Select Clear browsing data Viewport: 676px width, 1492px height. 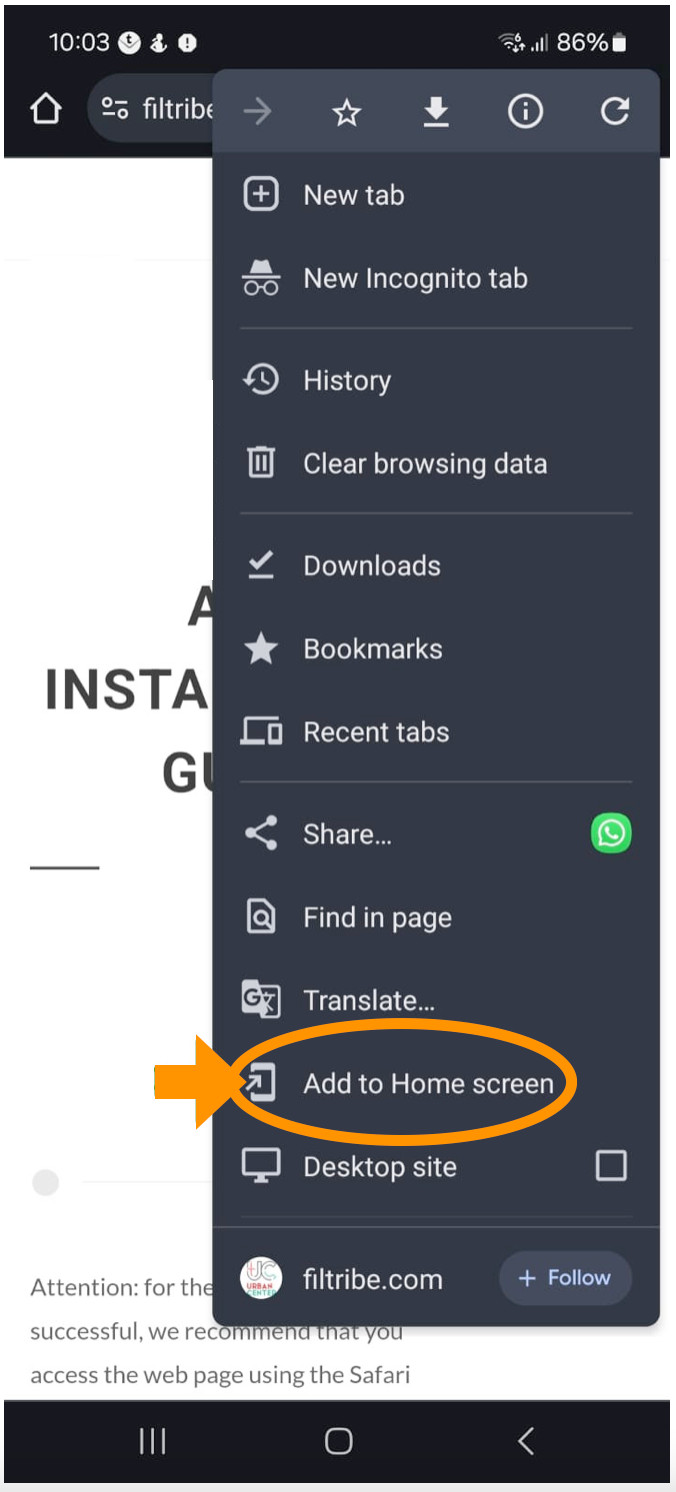coord(424,464)
